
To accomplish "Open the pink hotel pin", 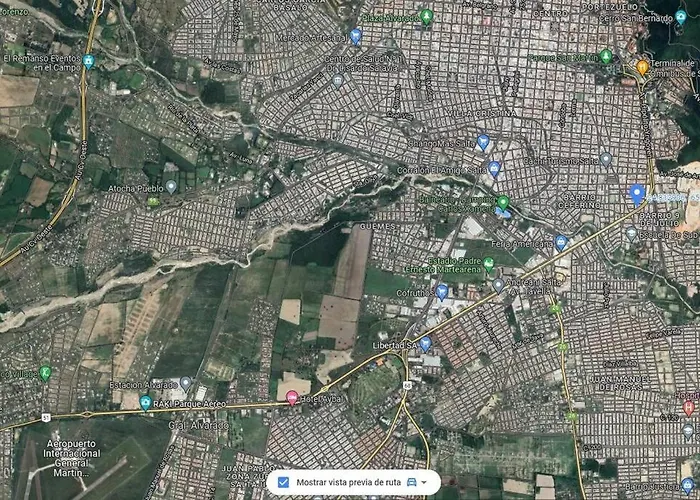I will click(292, 398).
